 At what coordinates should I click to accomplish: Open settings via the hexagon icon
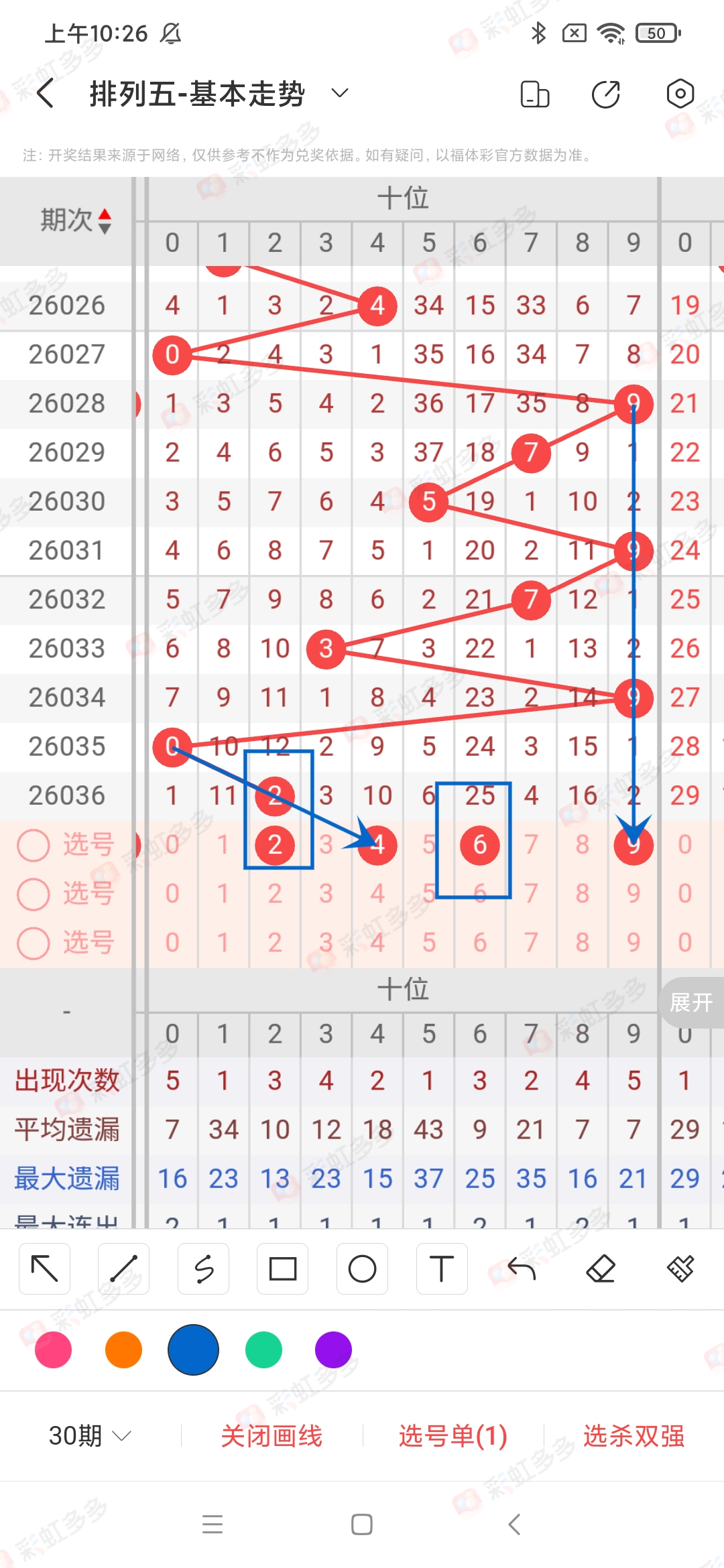coord(680,94)
